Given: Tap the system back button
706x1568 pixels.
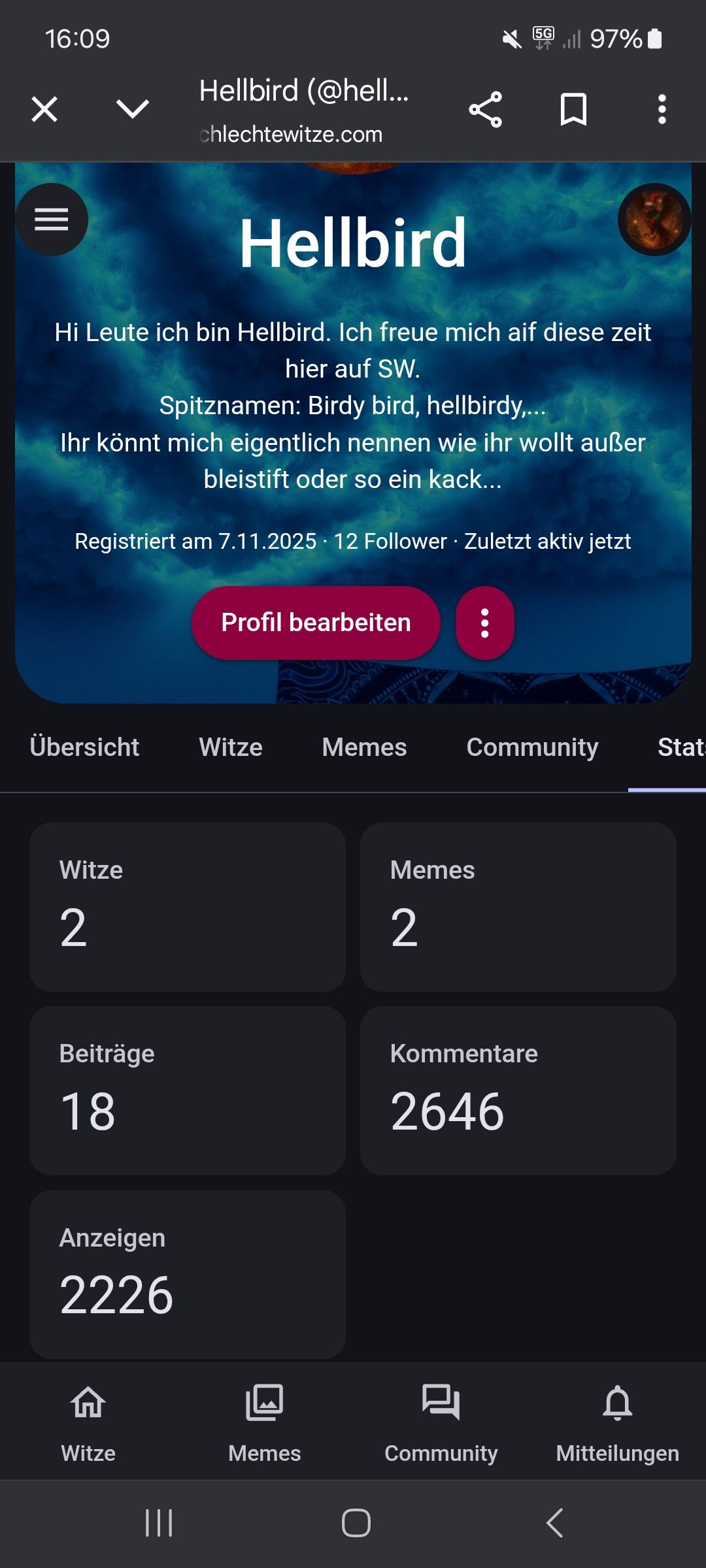Looking at the screenshot, I should point(554,1524).
